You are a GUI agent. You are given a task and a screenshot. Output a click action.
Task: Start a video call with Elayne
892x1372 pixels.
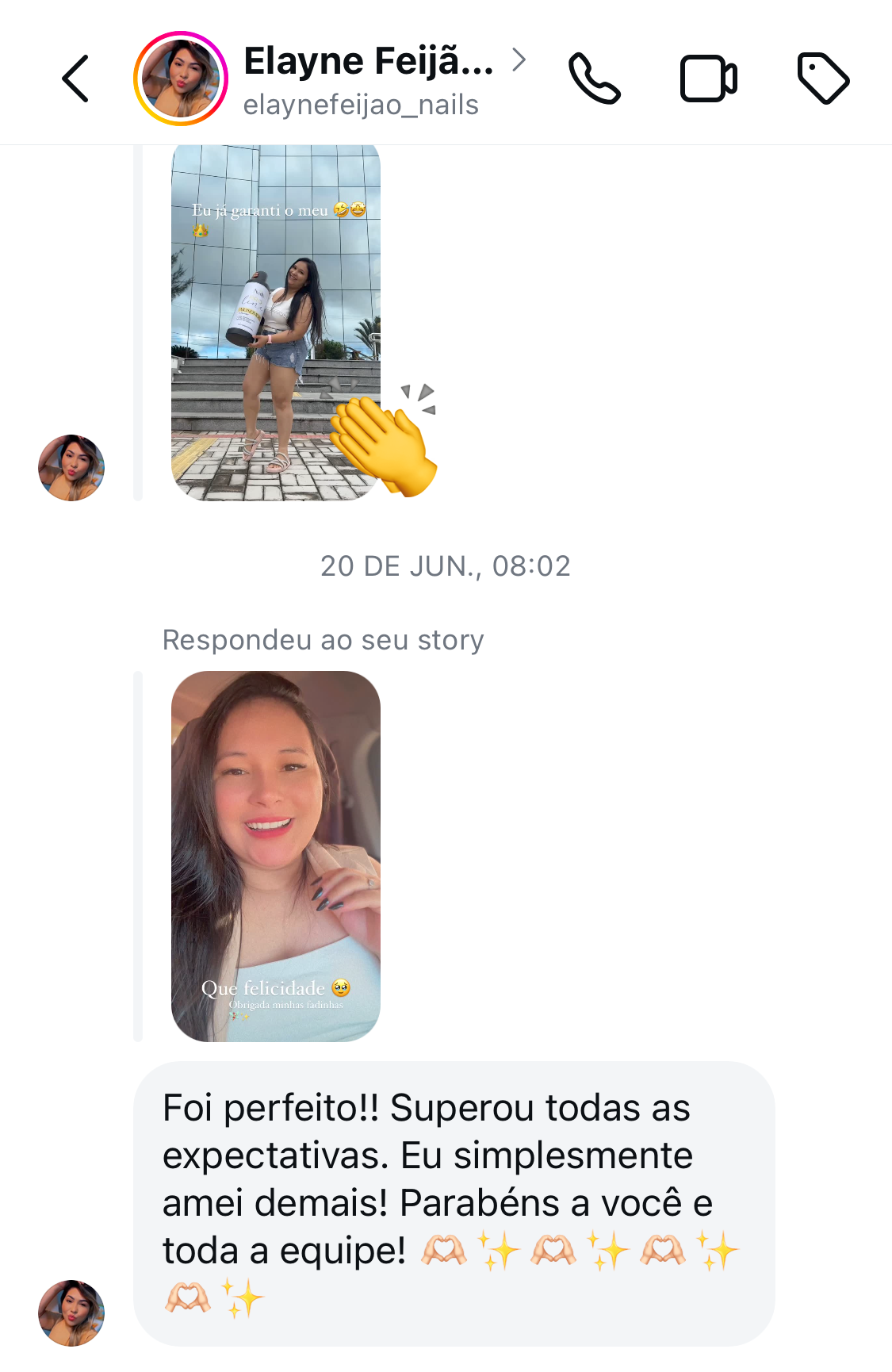point(709,79)
